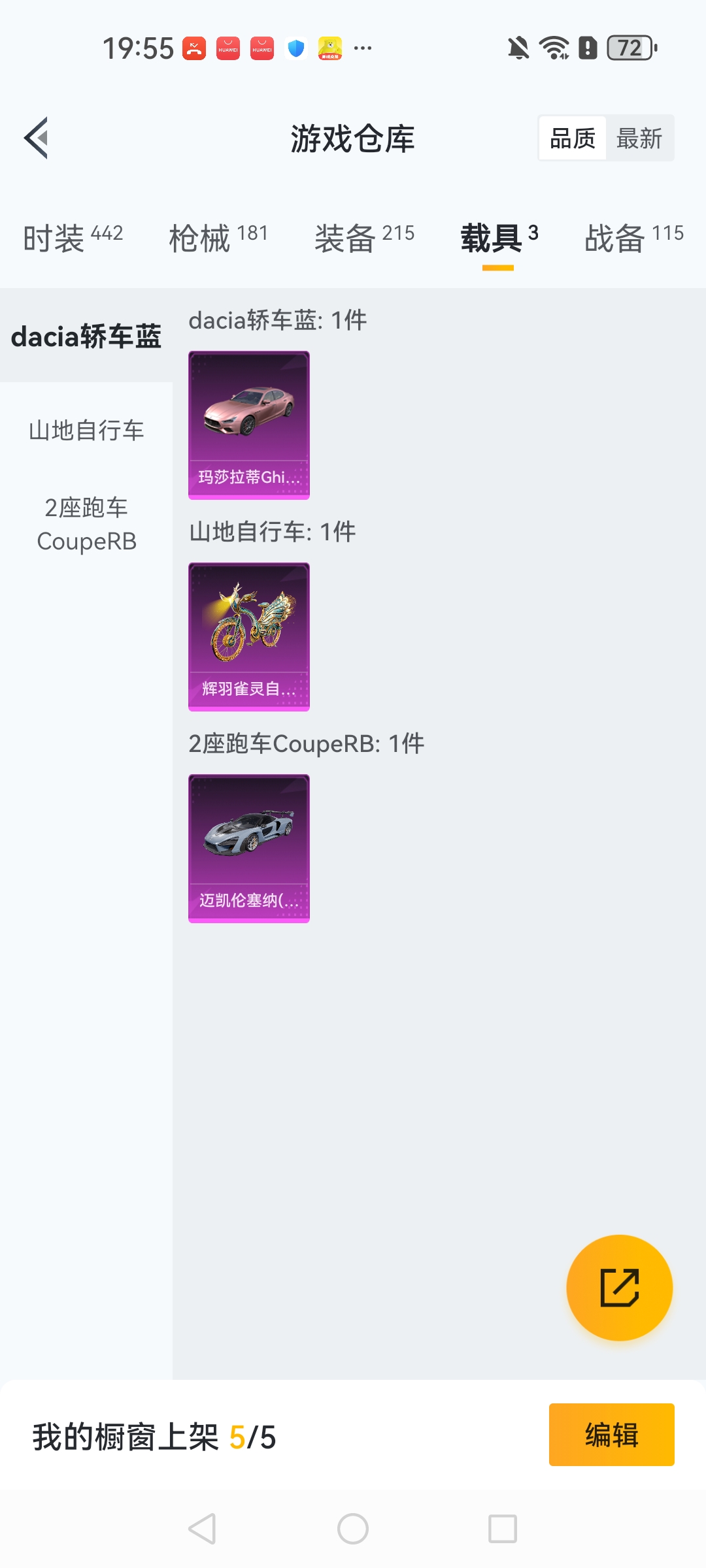Tap the back arrow to leave 游戏仓库
This screenshot has height=1568, width=706.
pyautogui.click(x=37, y=138)
